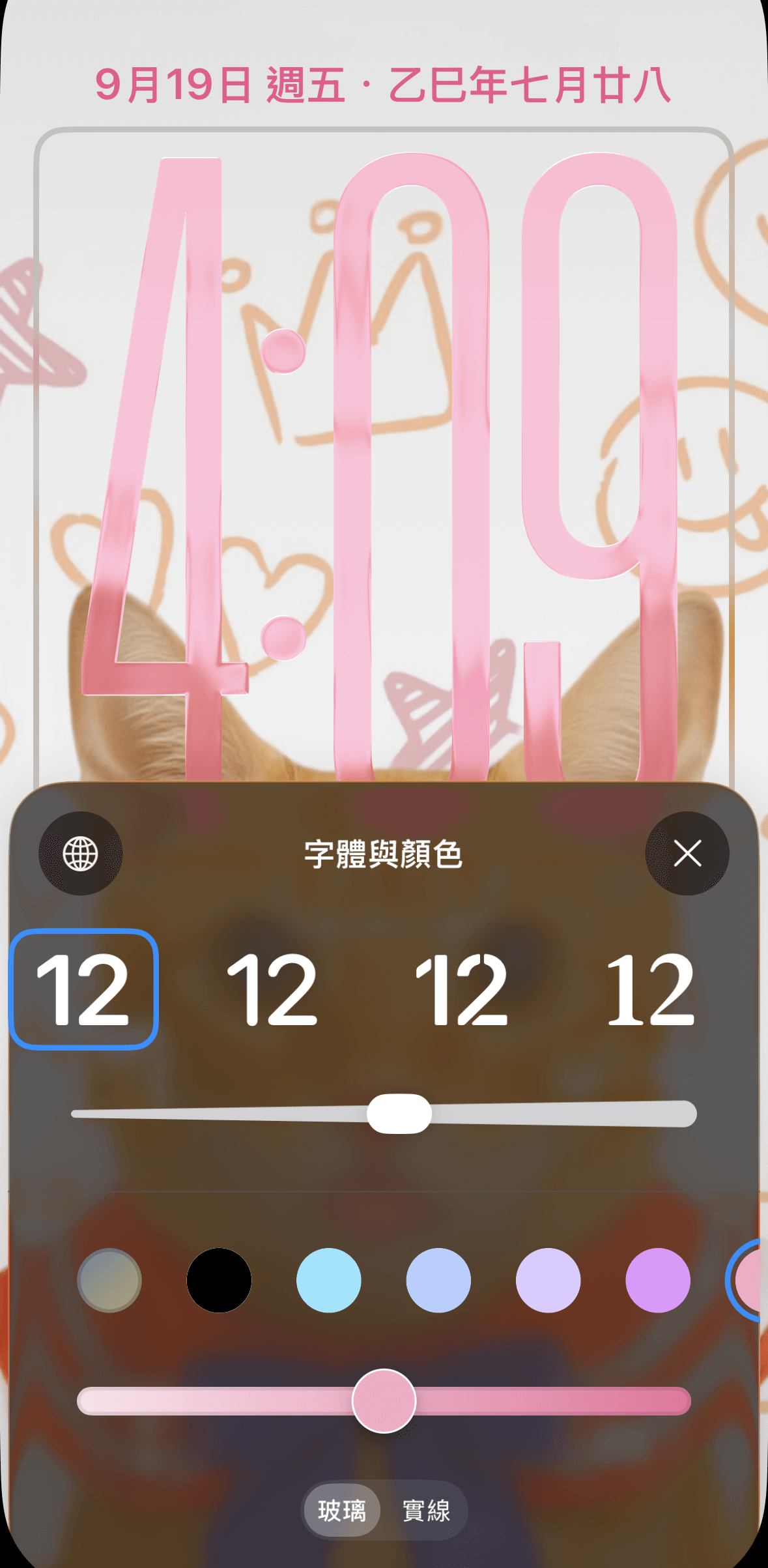Select the bright purple color swatch
This screenshot has height=1568, width=768.
click(656, 1280)
